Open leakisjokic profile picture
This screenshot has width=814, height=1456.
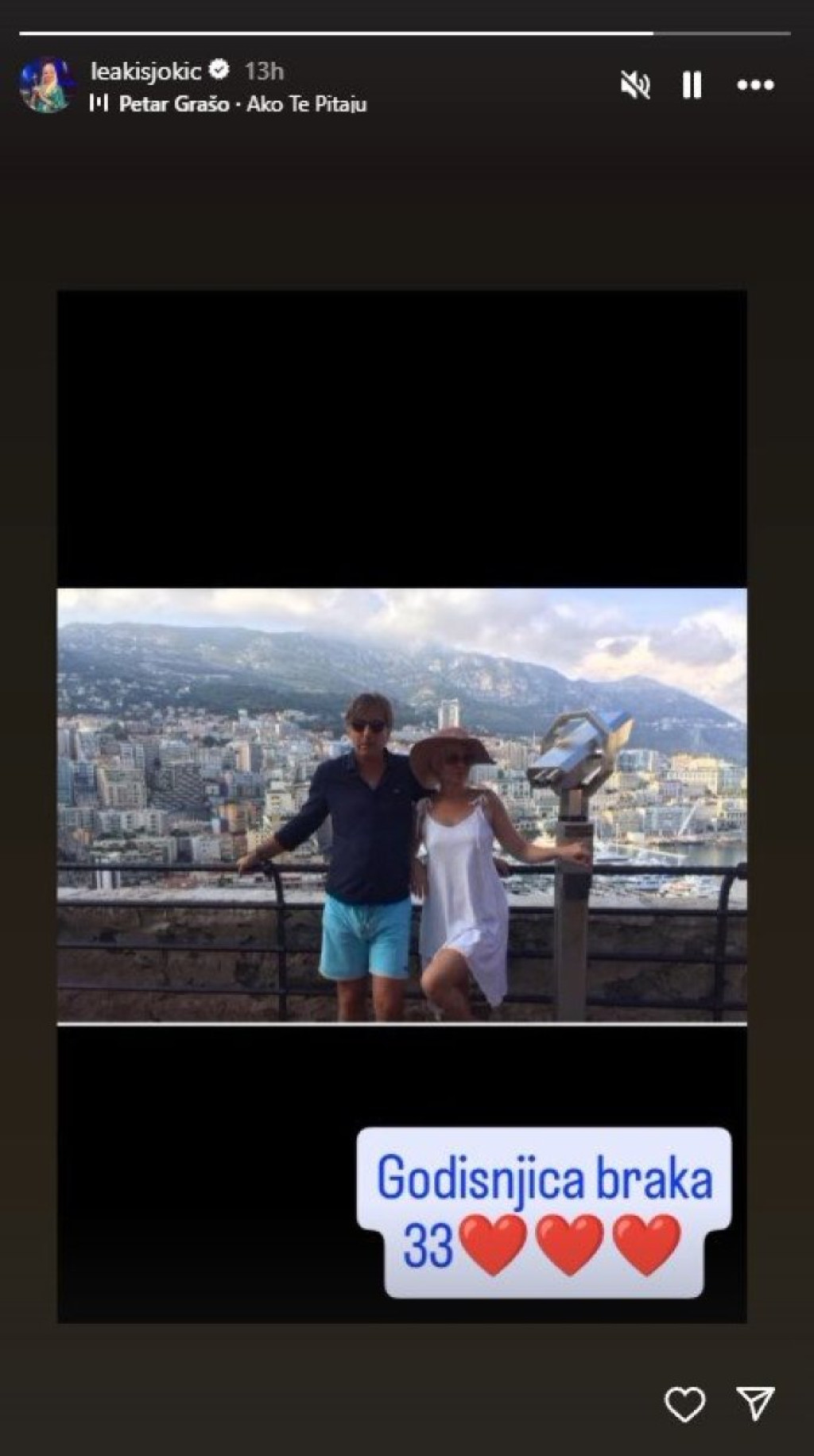[x=46, y=85]
